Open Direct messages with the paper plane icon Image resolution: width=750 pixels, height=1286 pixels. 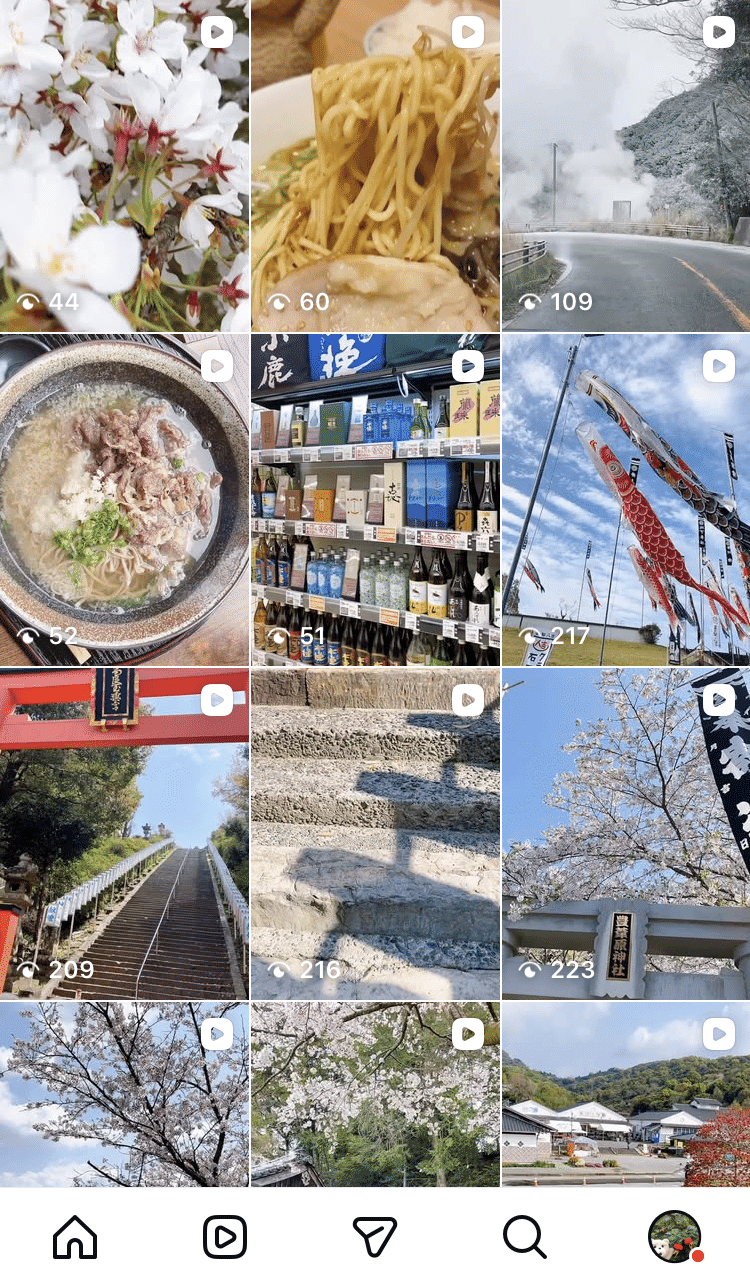(x=375, y=1237)
